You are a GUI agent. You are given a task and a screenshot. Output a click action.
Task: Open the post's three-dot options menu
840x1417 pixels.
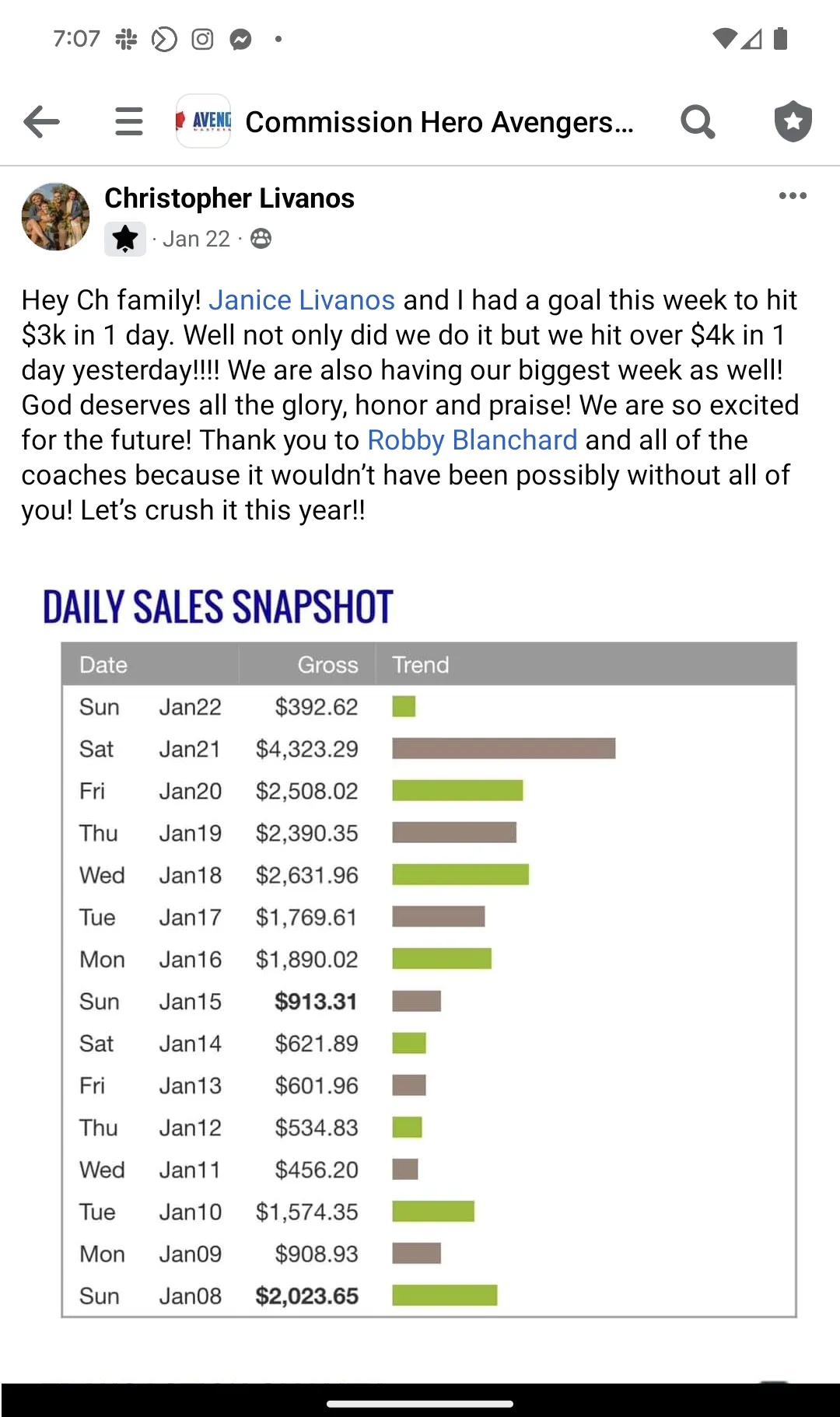click(793, 196)
